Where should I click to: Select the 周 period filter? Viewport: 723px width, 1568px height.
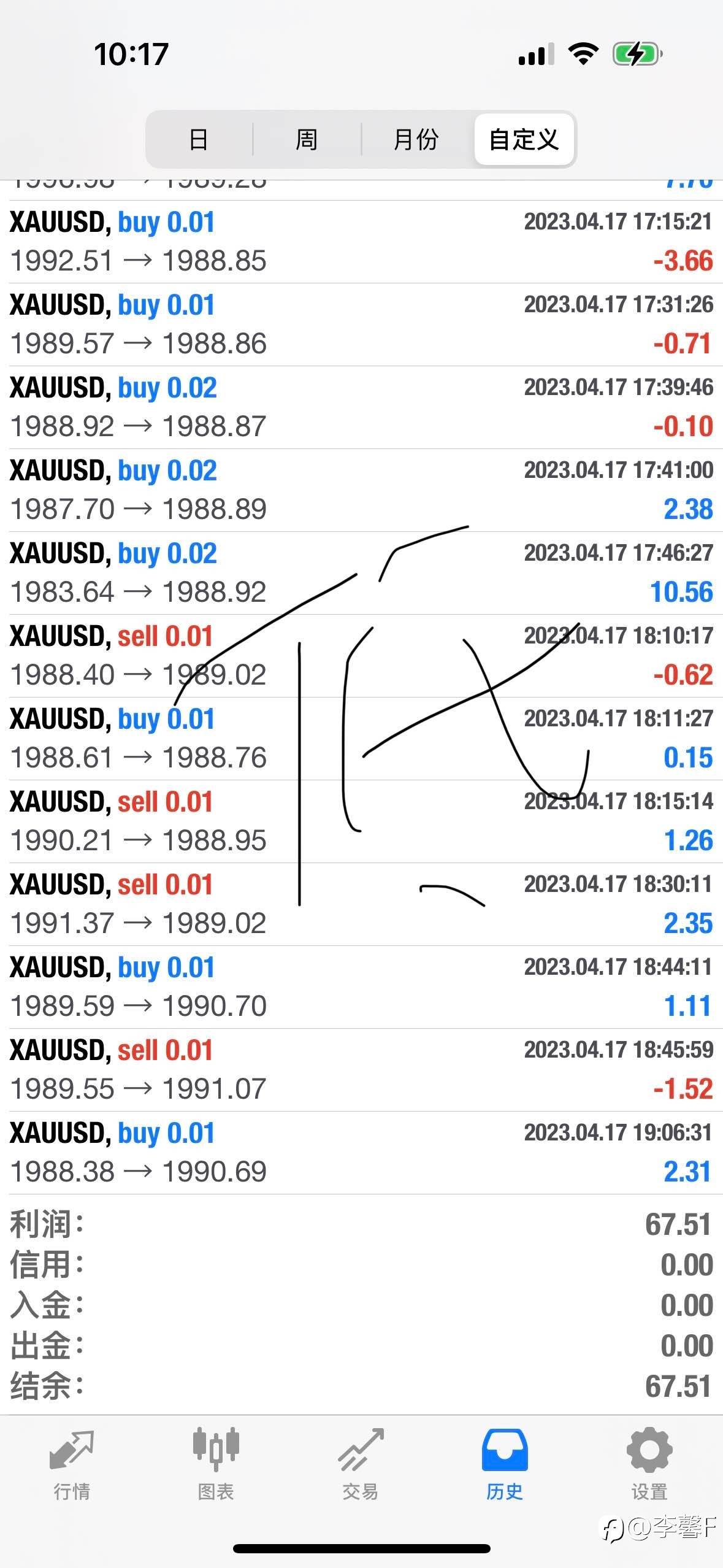307,139
